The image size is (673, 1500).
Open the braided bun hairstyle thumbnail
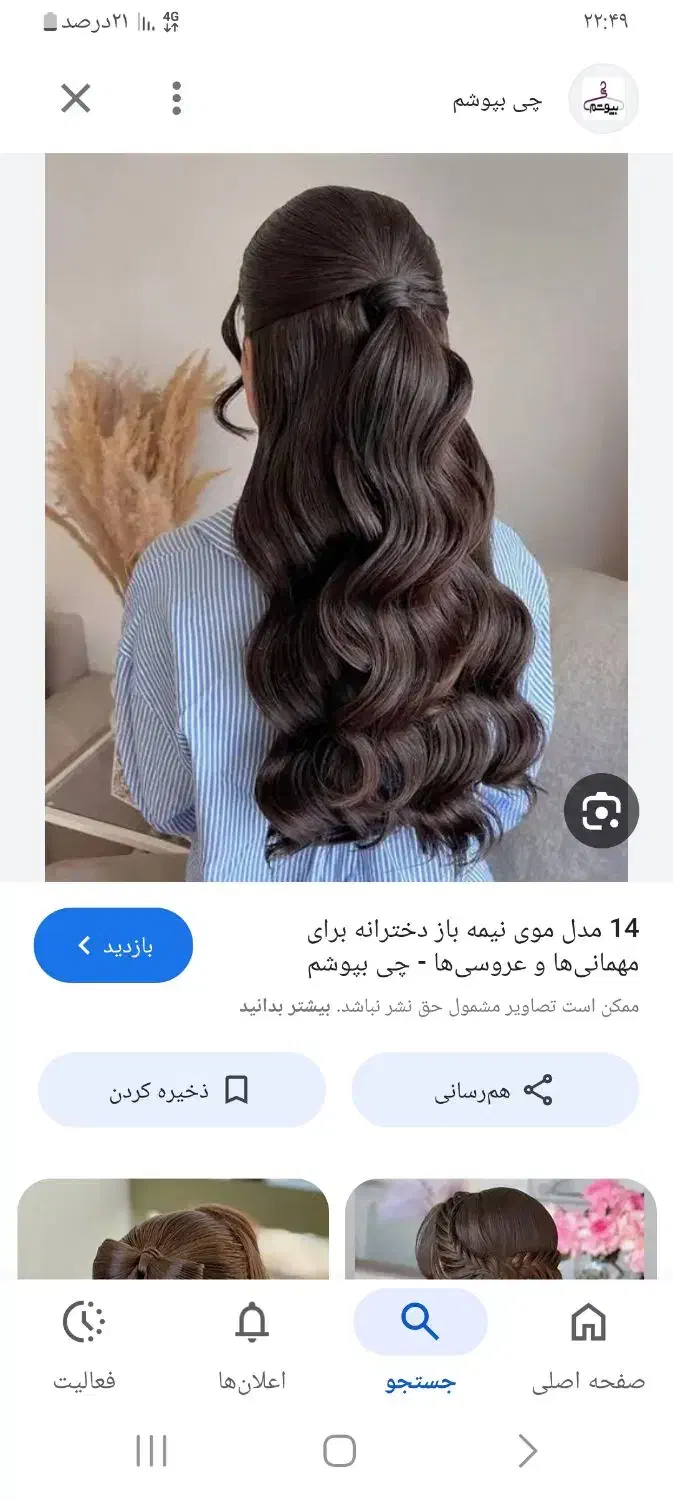point(500,1229)
